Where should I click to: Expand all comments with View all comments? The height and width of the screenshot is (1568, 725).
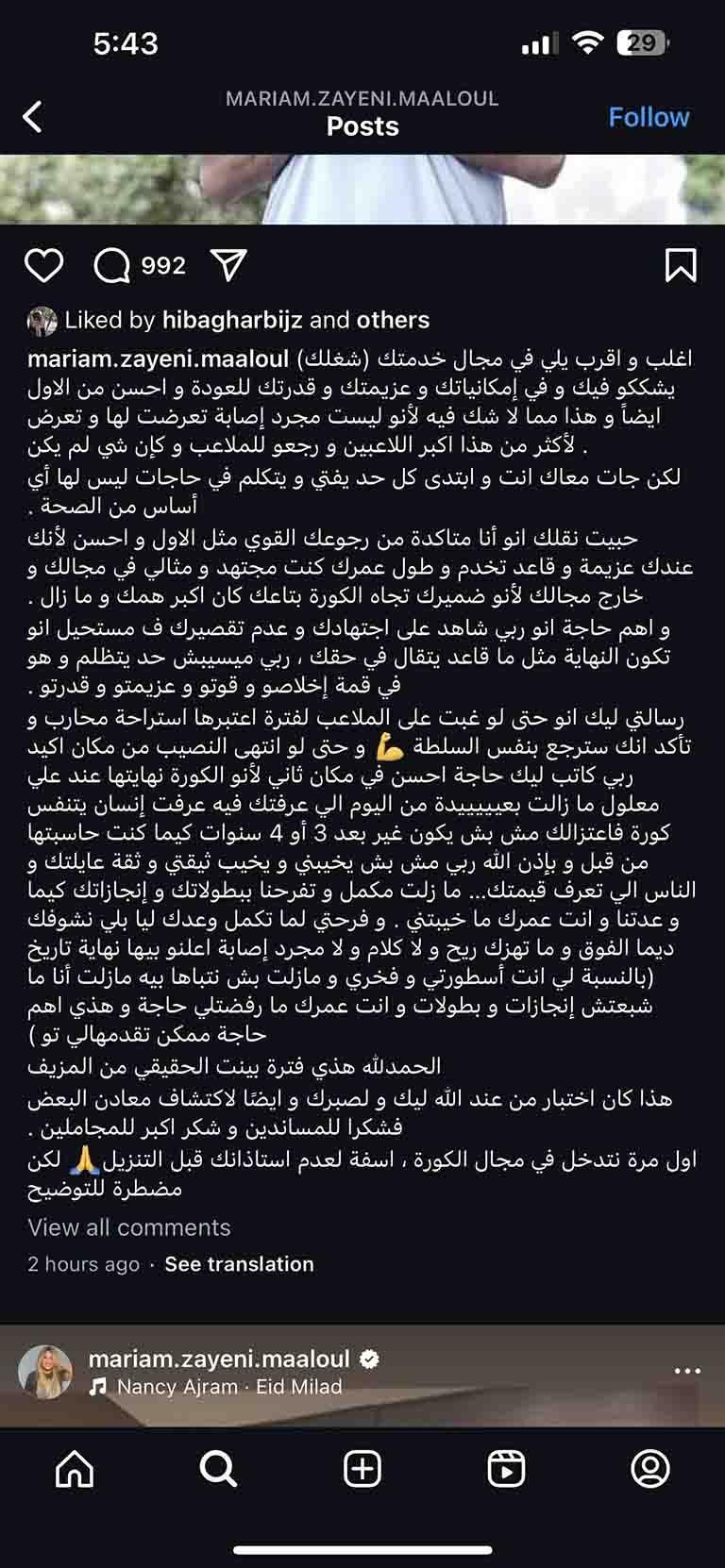[x=128, y=1226]
